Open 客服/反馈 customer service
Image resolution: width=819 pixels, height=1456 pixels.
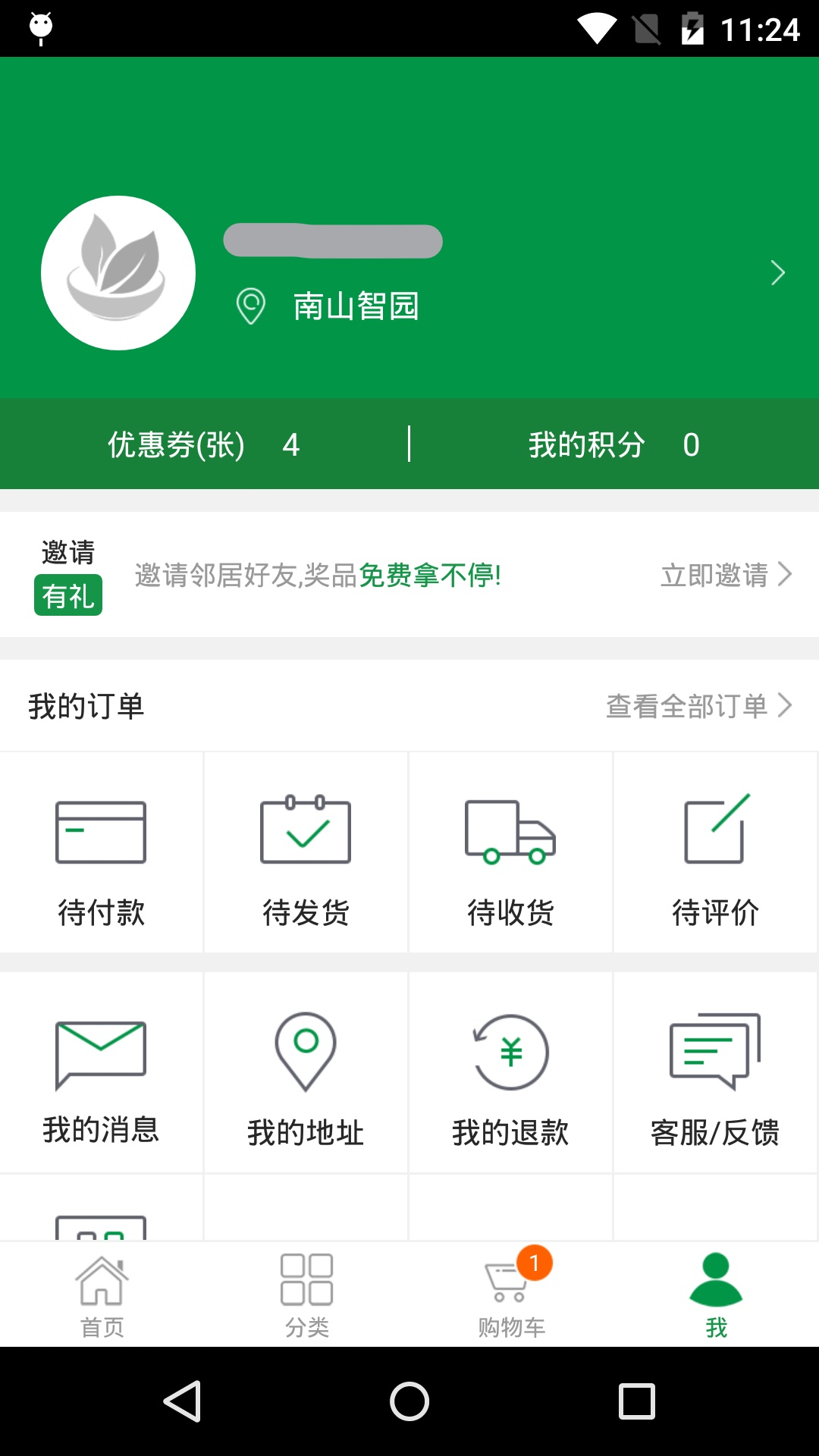(x=716, y=1072)
